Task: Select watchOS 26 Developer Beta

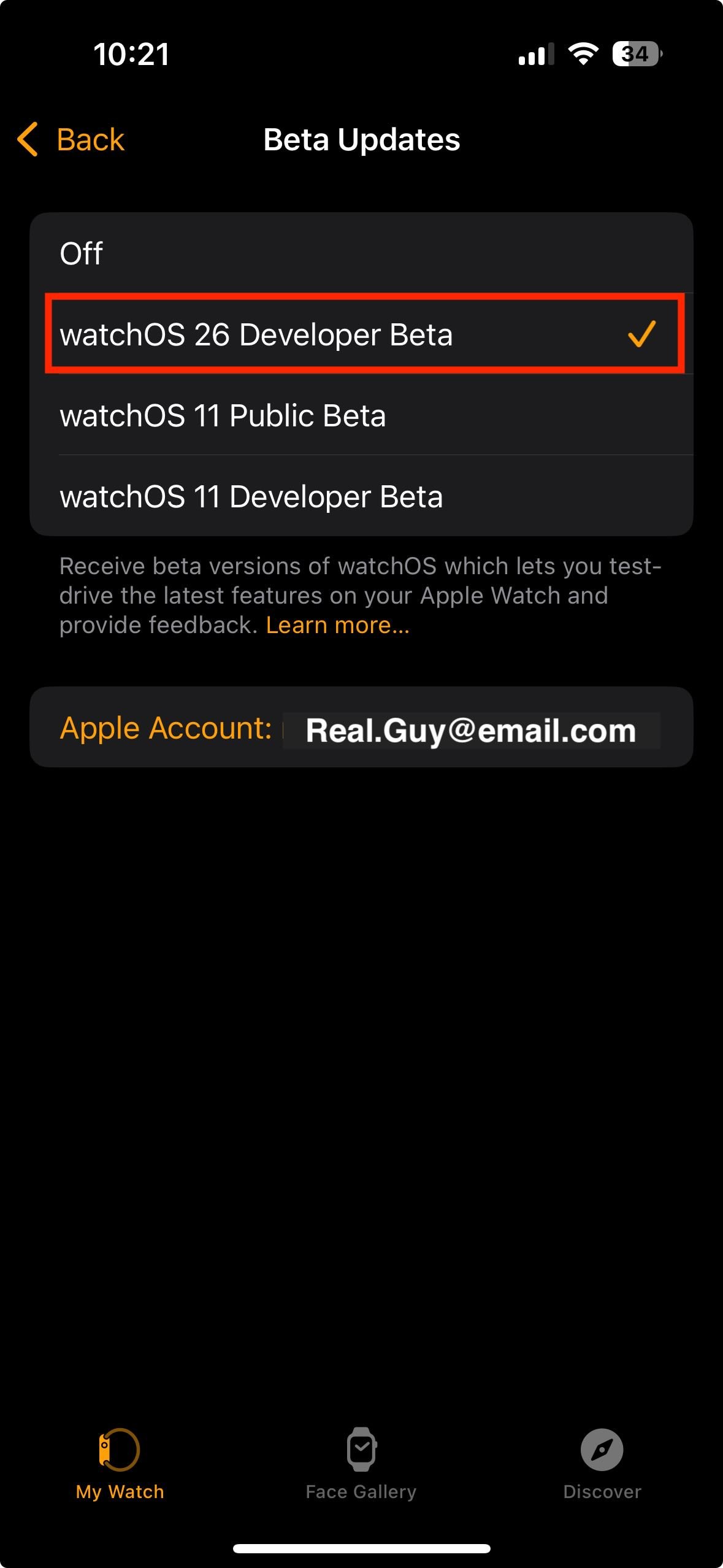Action: 361,334
